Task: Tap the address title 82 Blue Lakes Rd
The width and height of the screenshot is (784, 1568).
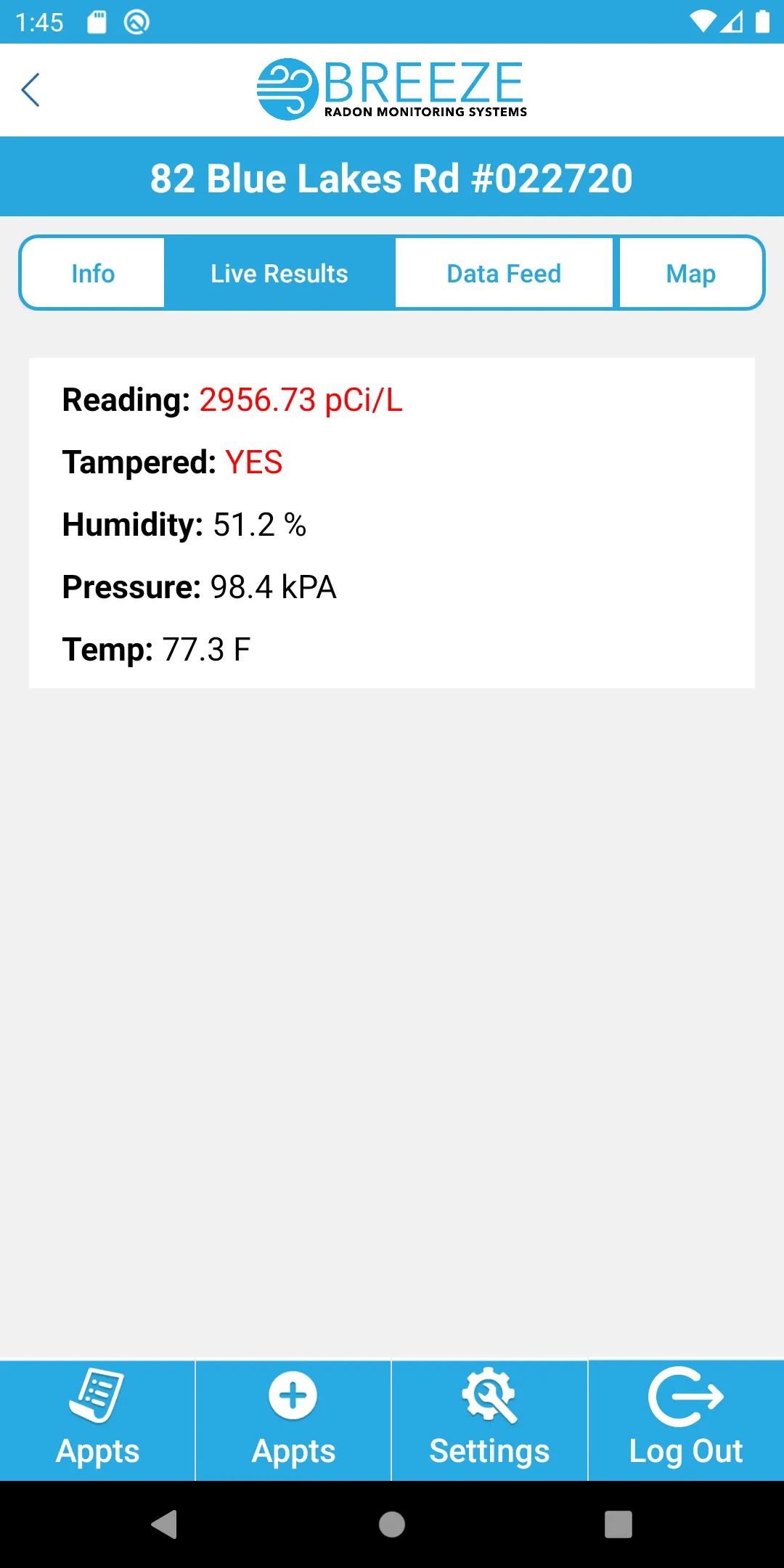Action: 392,177
